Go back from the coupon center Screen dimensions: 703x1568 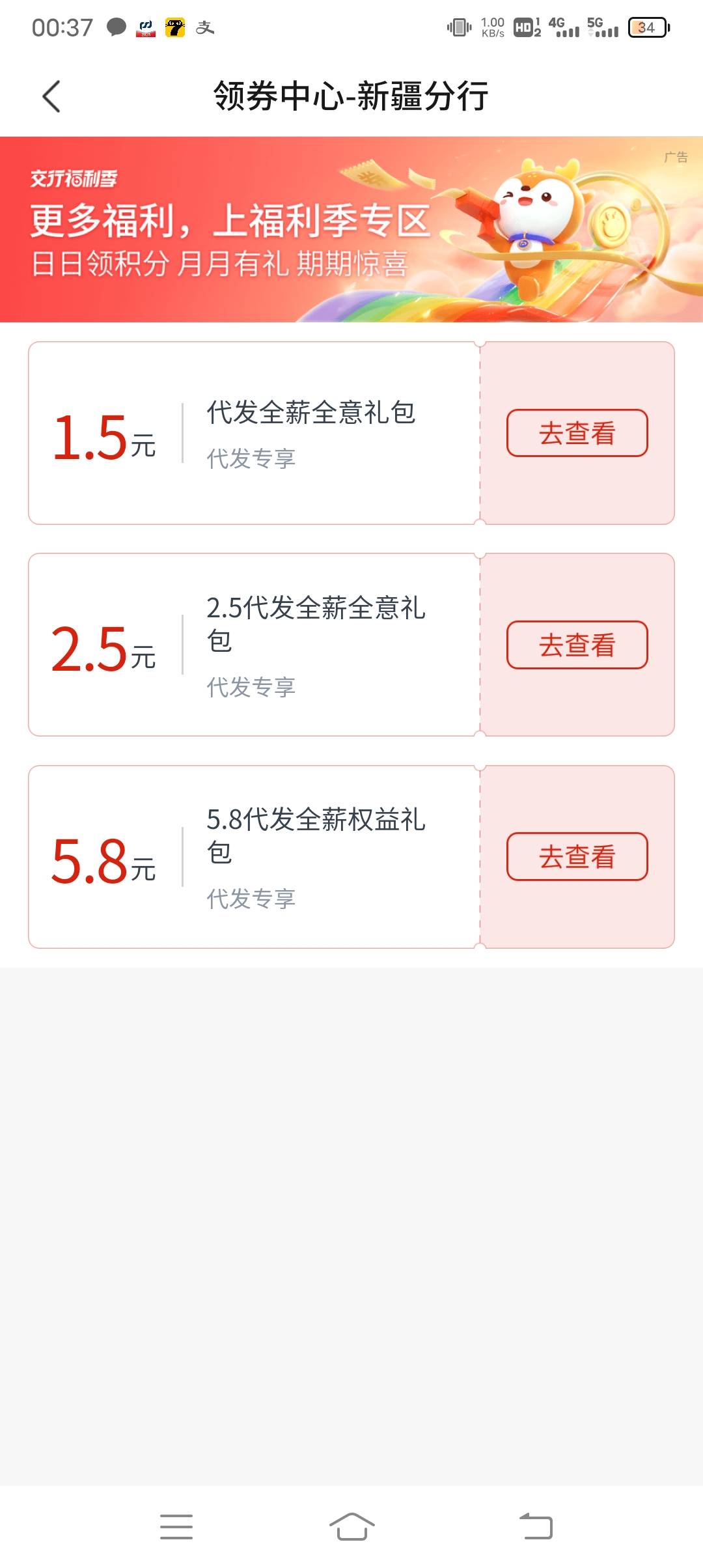[x=51, y=97]
